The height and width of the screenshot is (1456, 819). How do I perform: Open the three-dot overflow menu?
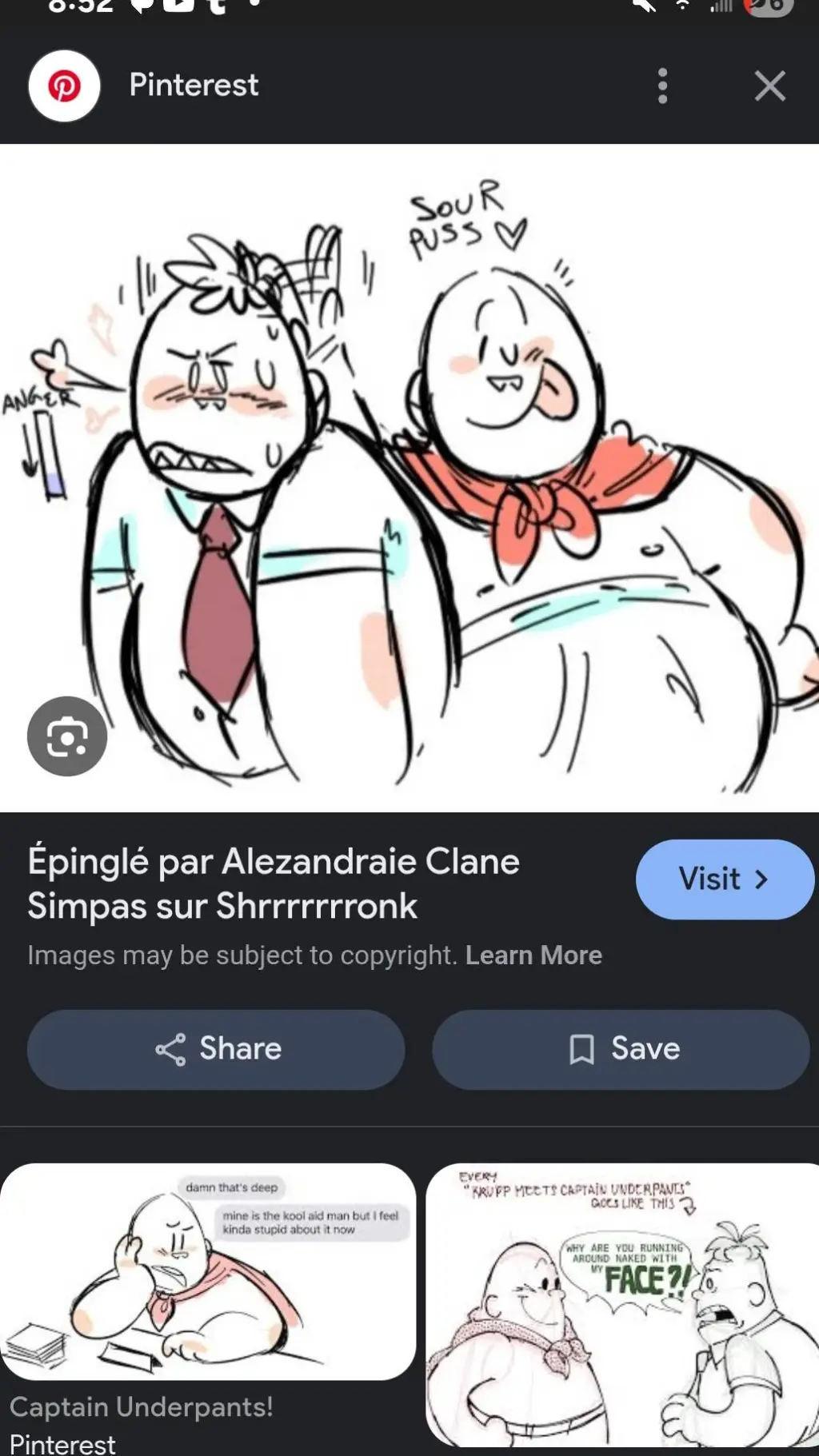[x=662, y=86]
